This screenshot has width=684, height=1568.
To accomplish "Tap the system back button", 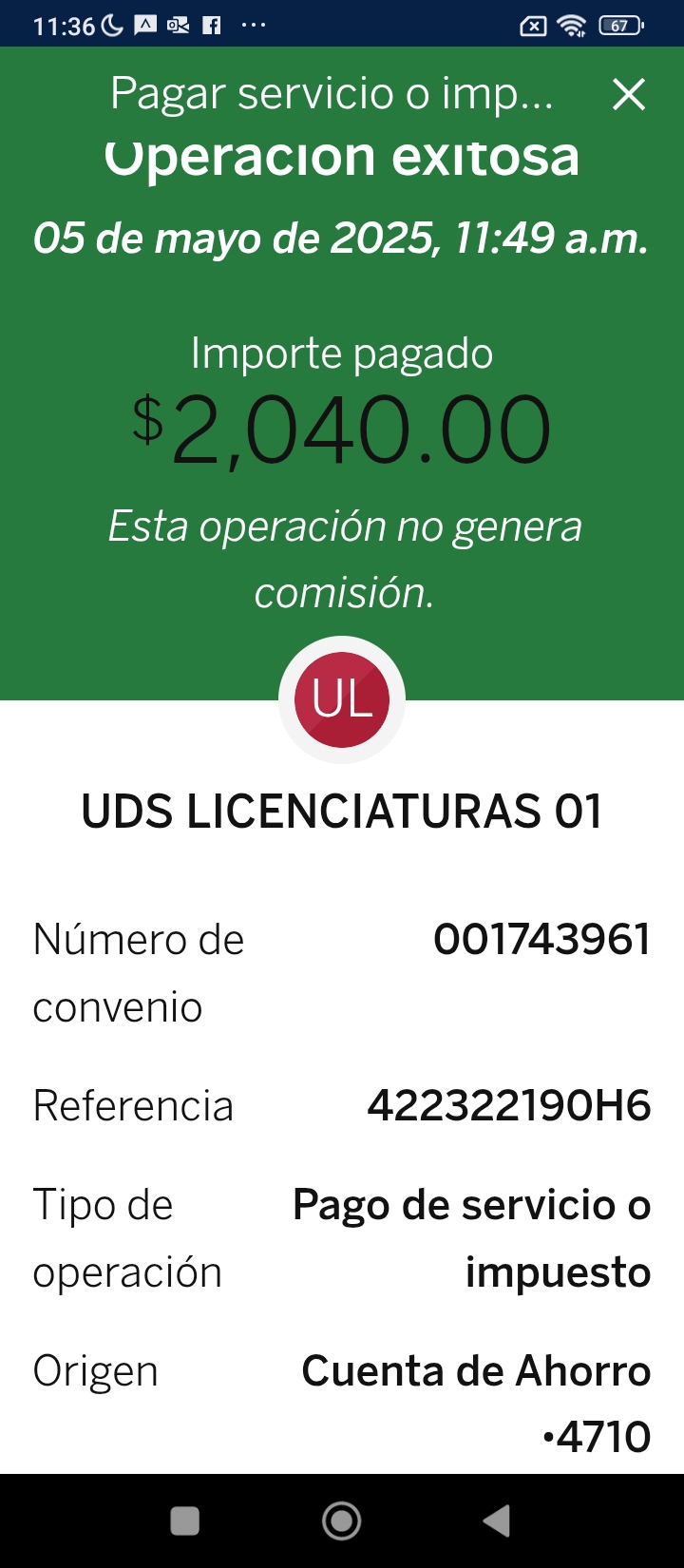I will (x=497, y=1520).
